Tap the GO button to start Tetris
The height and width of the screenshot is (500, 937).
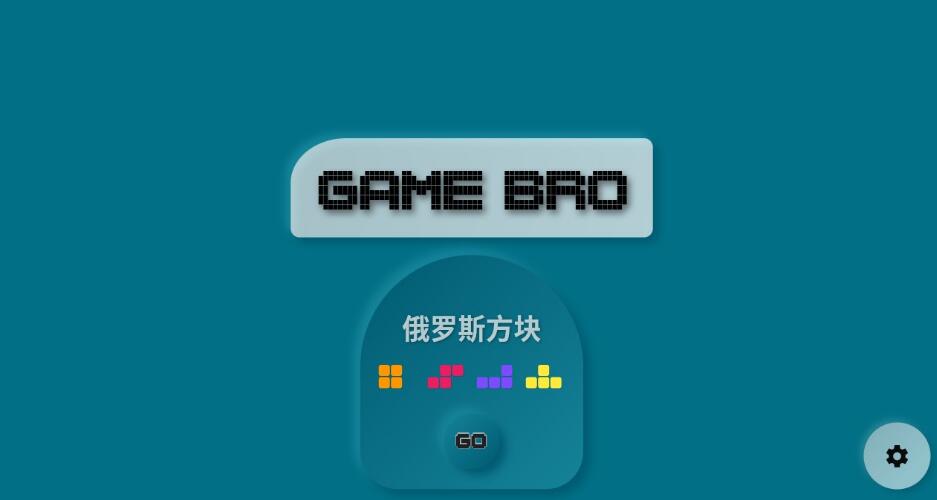click(x=471, y=441)
